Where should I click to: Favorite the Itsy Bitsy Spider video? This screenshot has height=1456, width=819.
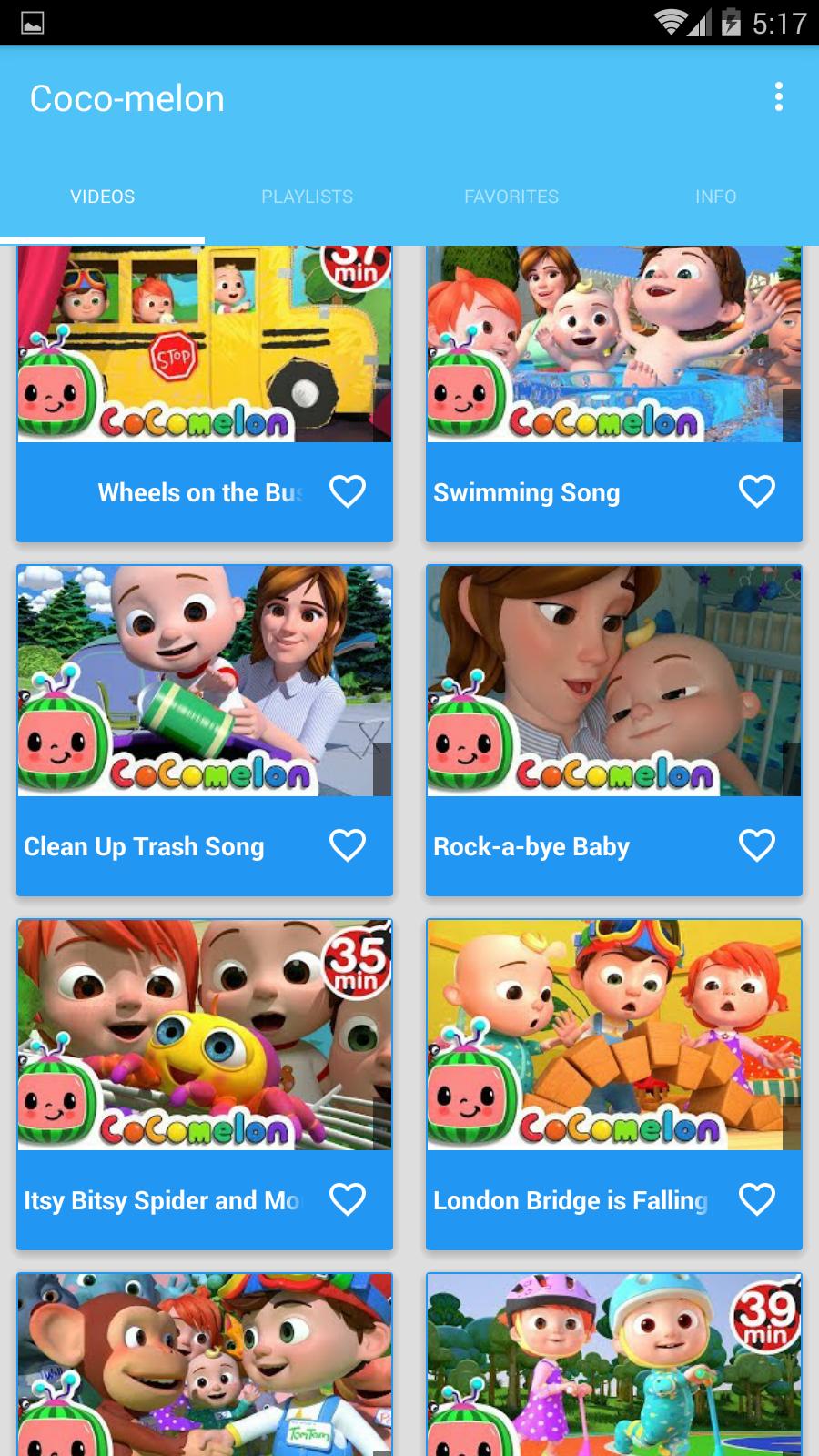[348, 1199]
